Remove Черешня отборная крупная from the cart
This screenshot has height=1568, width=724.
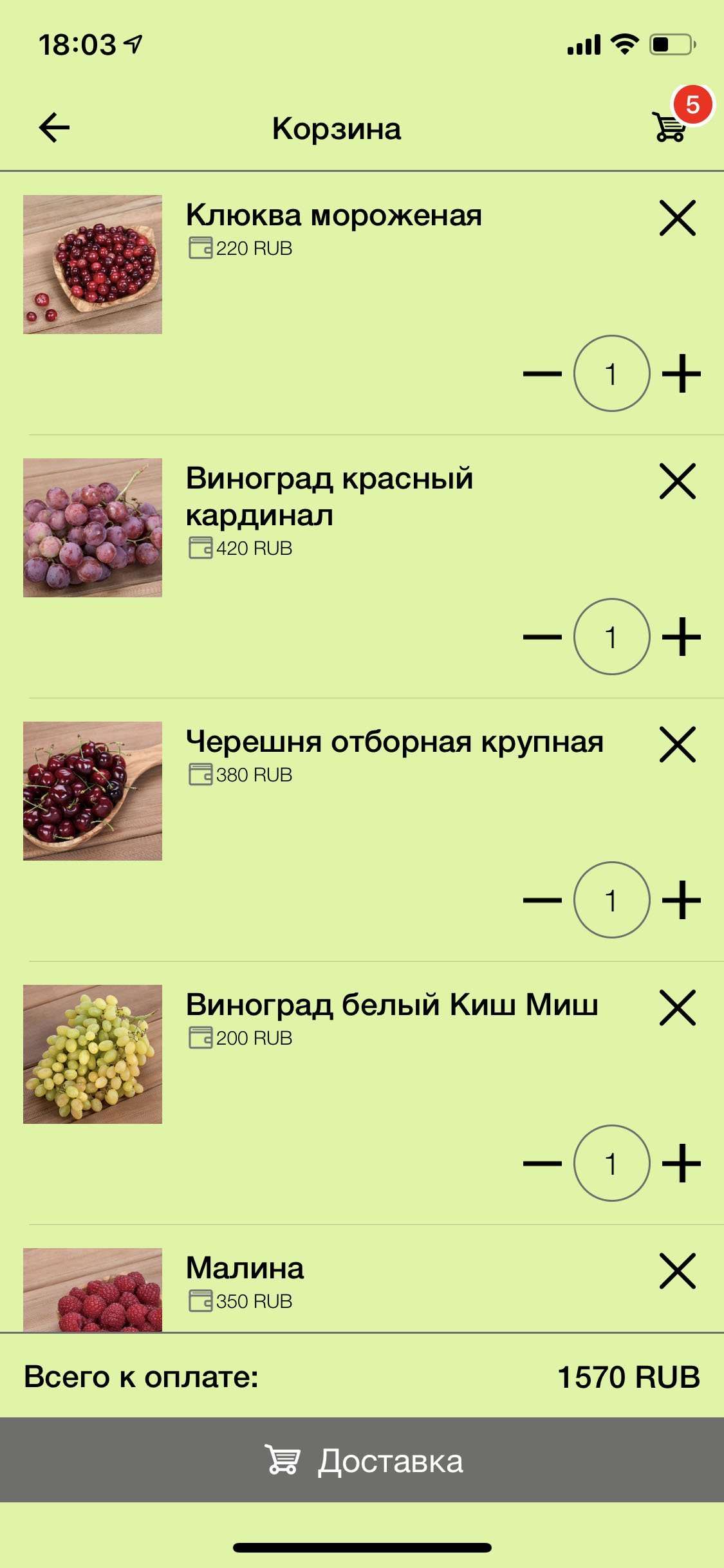click(678, 745)
